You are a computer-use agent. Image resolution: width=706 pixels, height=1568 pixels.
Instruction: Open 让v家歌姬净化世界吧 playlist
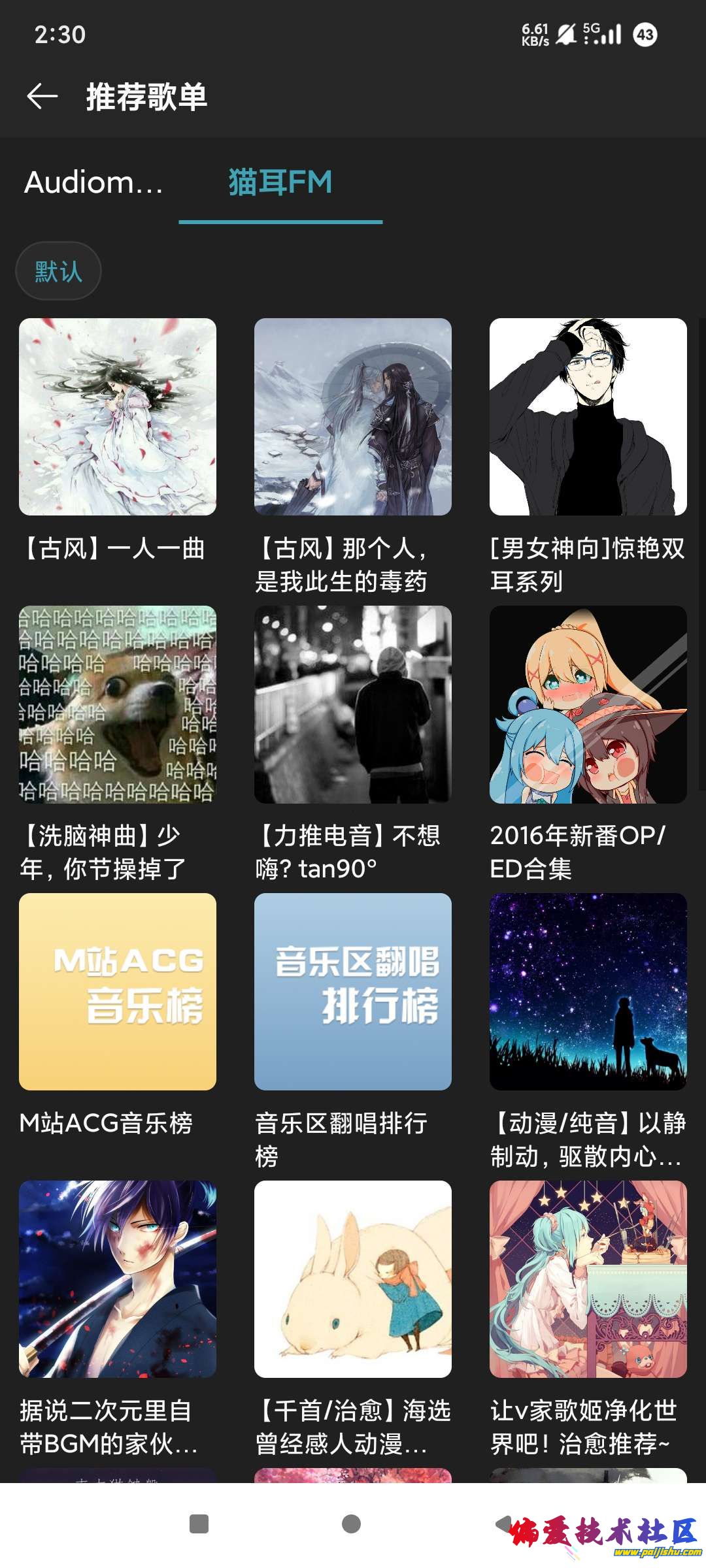[588, 1279]
